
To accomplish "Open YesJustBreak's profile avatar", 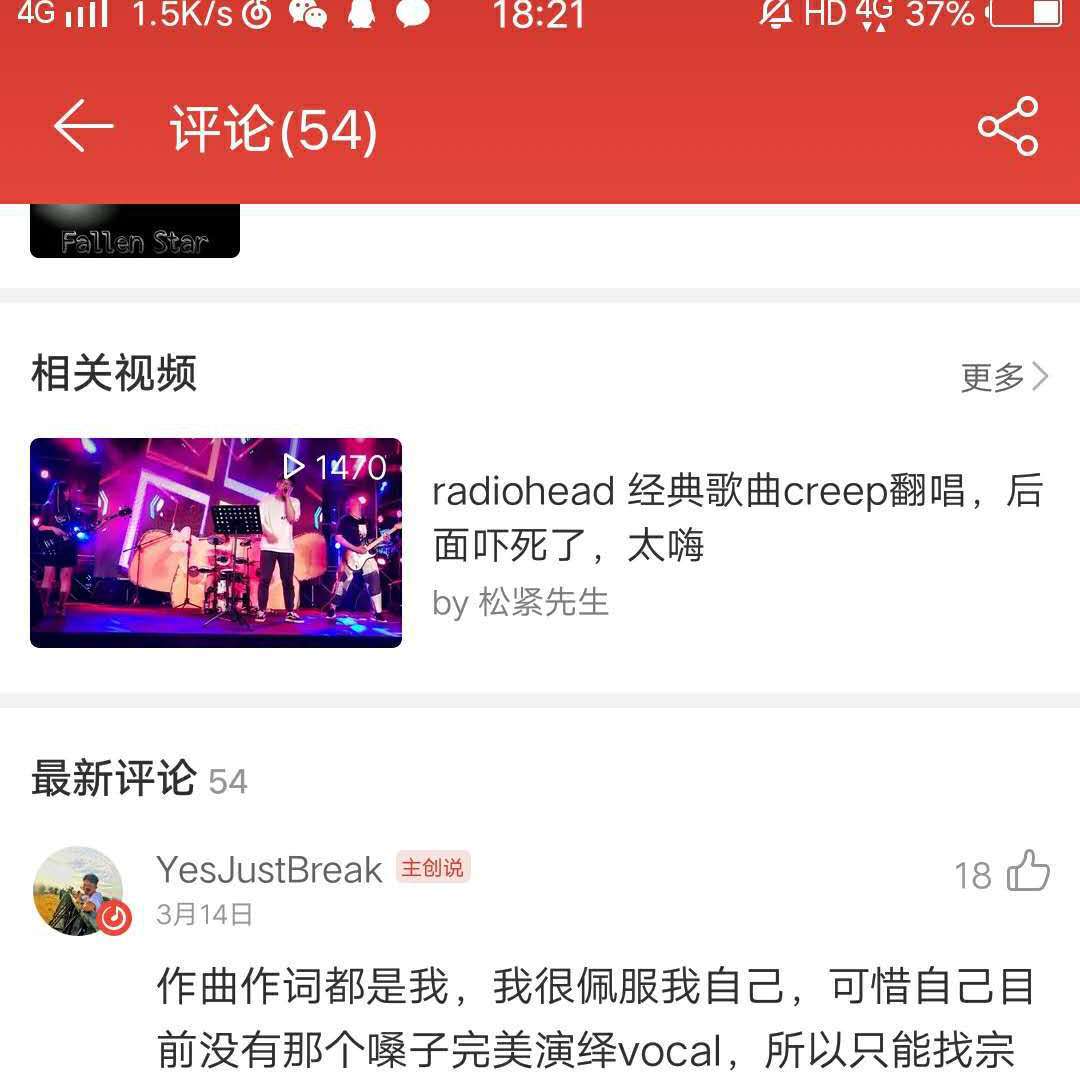I will pyautogui.click(x=79, y=890).
